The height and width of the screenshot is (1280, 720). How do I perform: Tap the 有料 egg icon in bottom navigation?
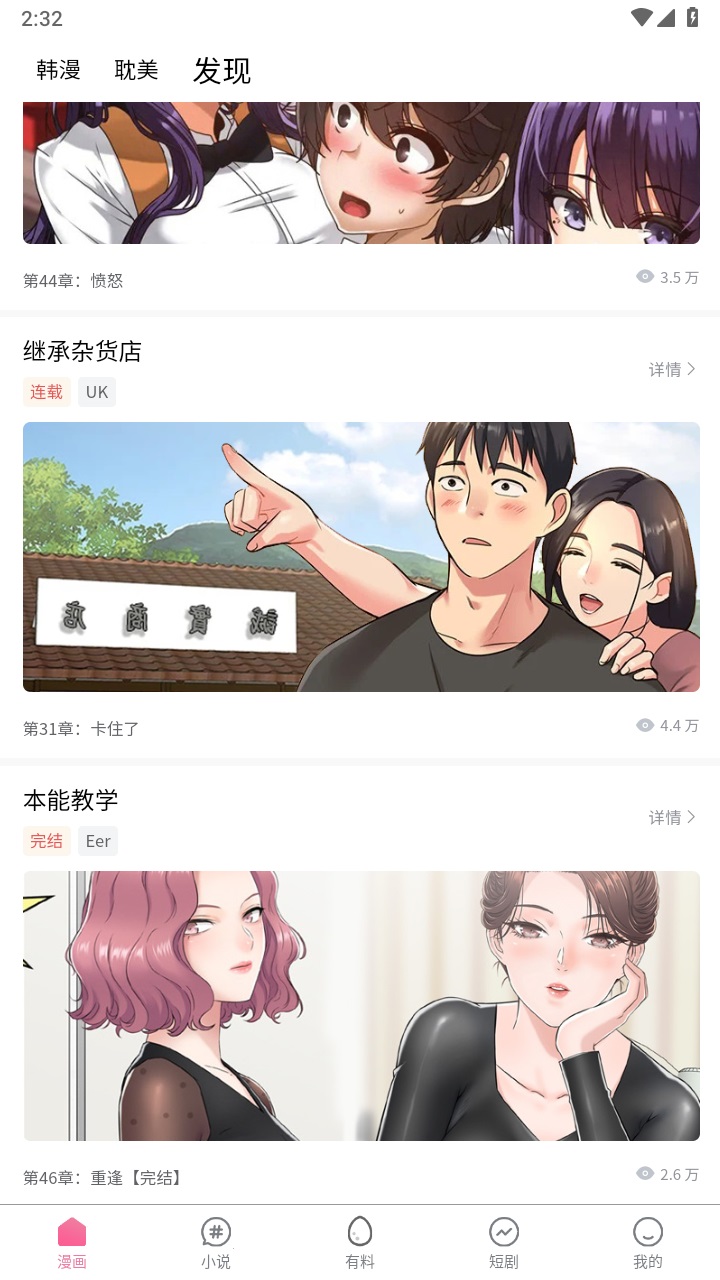[360, 1232]
